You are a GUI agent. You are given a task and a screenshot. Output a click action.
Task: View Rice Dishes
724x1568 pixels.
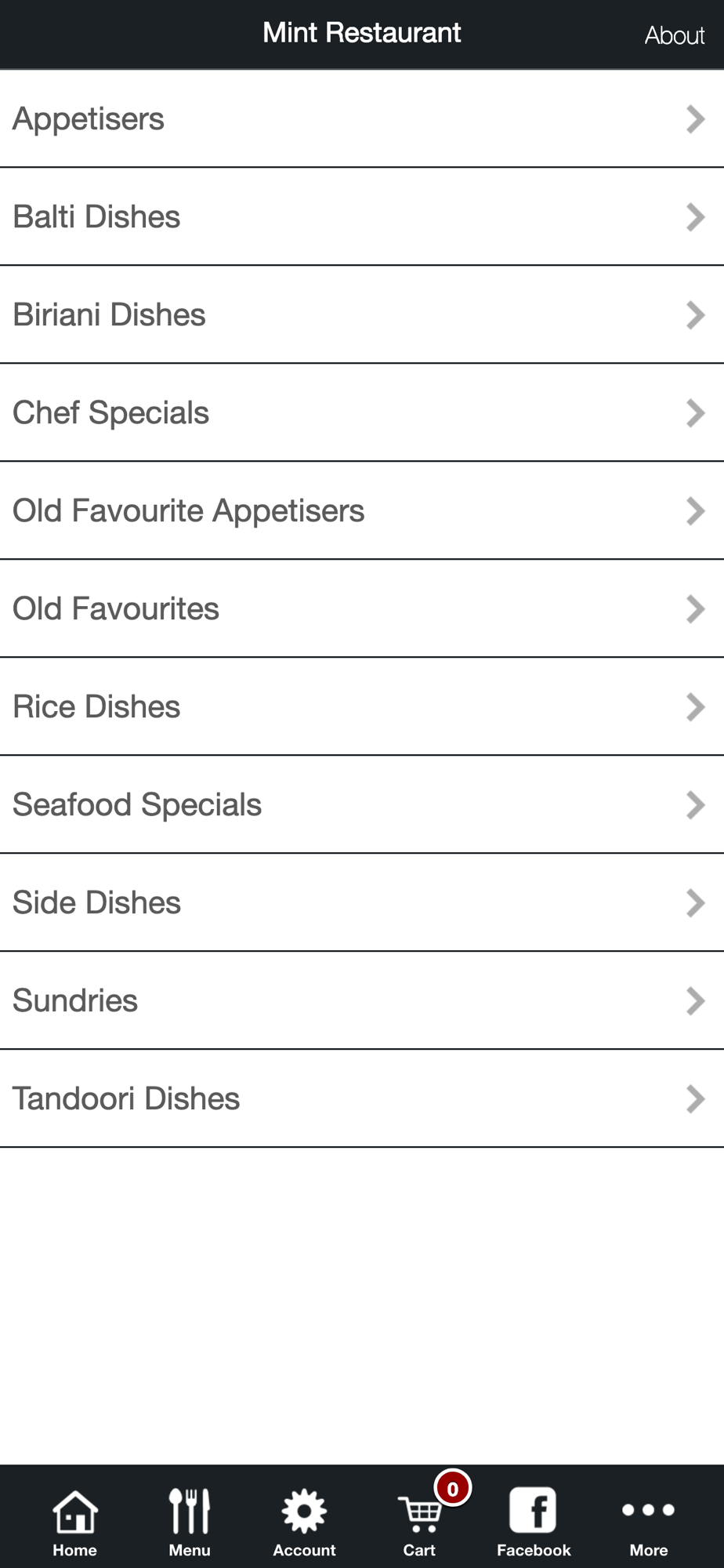[362, 707]
